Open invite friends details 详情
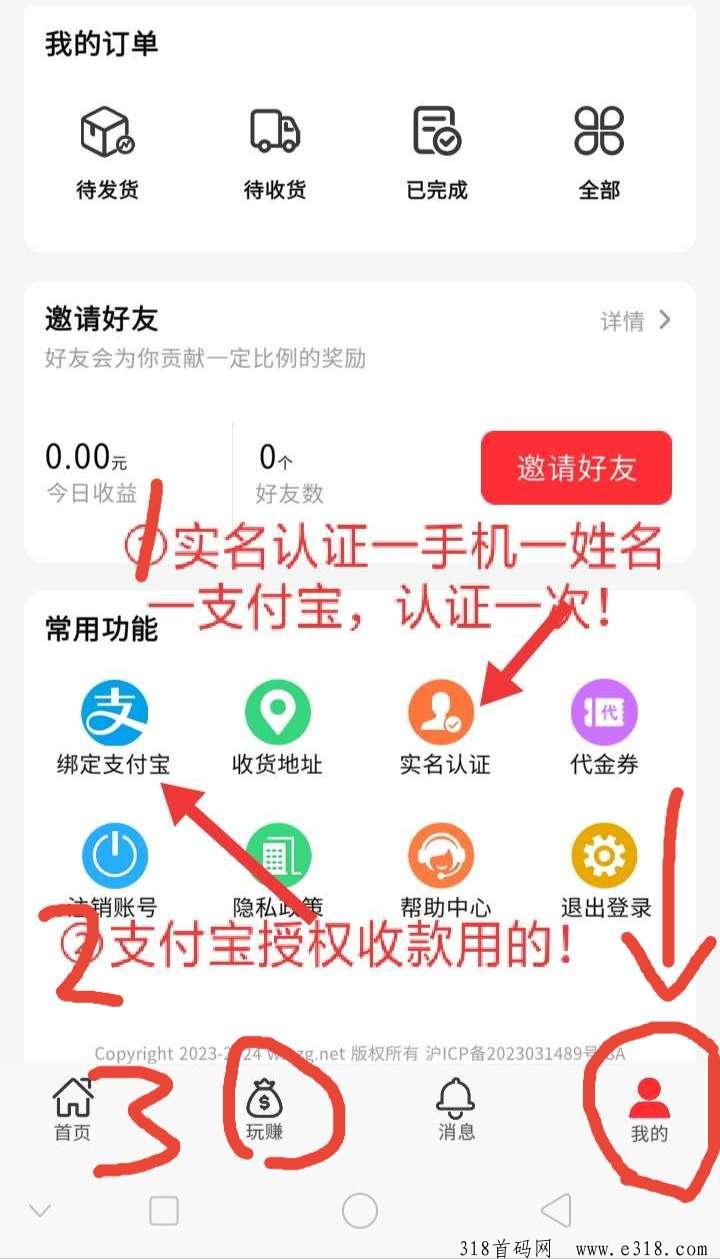Viewport: 720px width, 1259px height. click(x=636, y=321)
